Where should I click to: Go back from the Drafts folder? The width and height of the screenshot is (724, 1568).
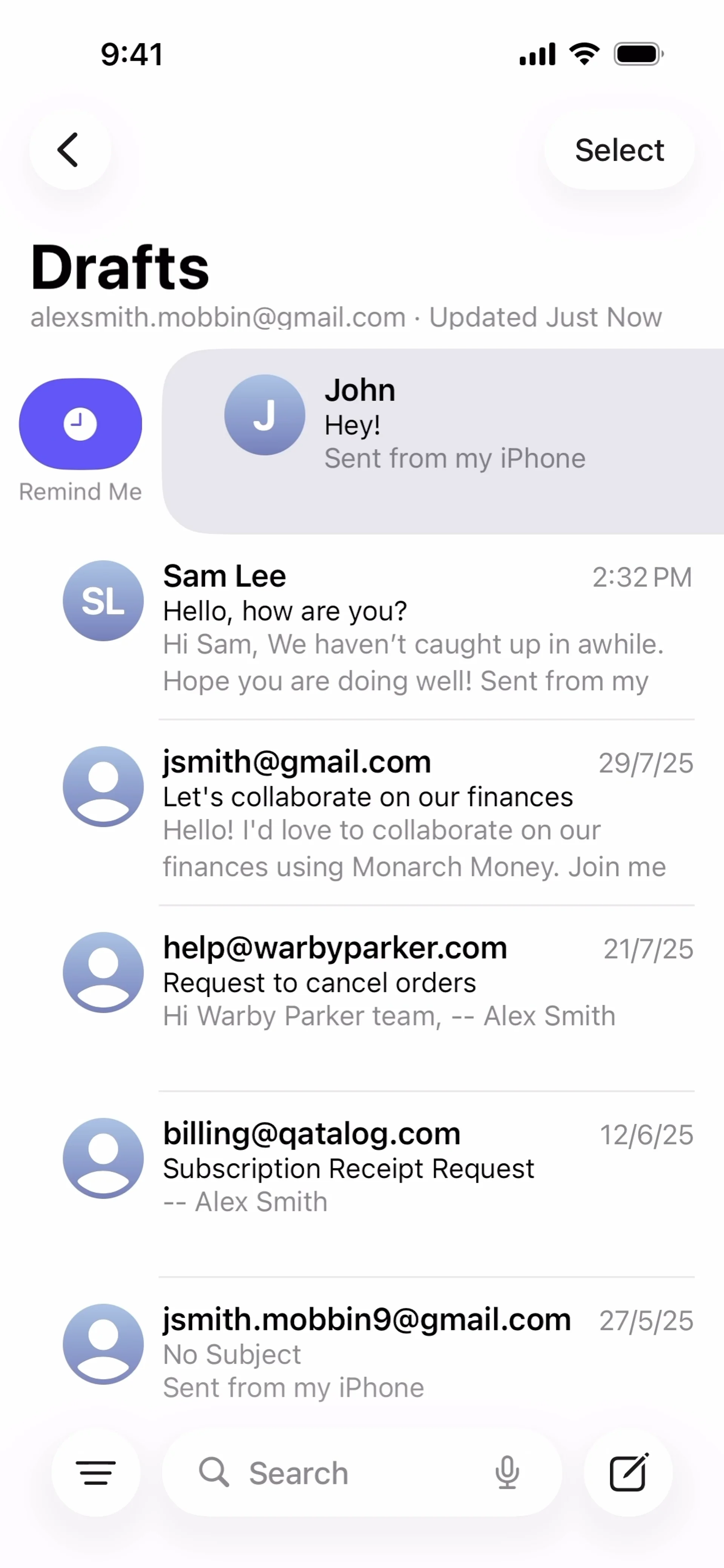click(69, 150)
